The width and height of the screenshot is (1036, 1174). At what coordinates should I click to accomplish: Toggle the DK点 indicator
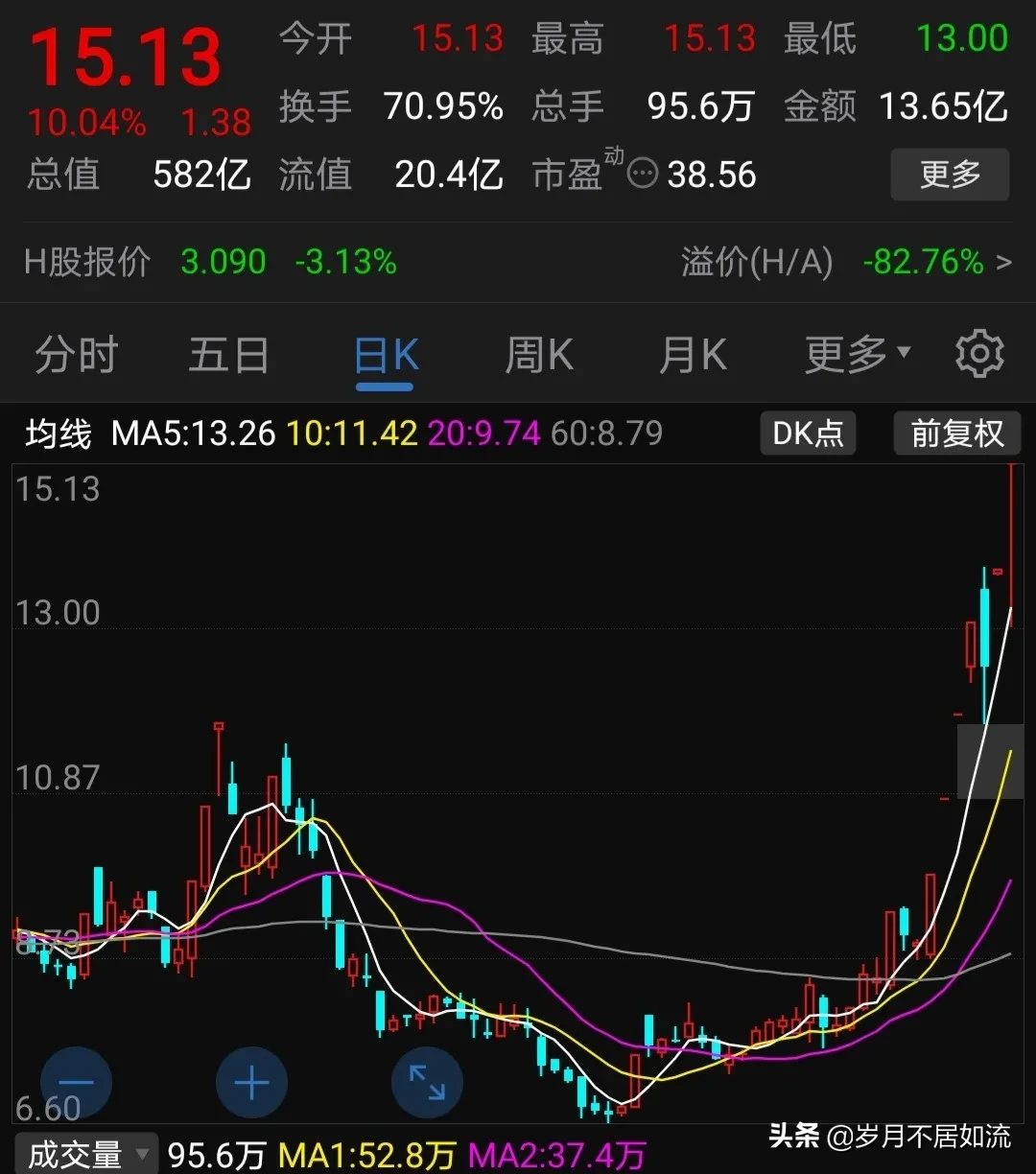(x=808, y=434)
